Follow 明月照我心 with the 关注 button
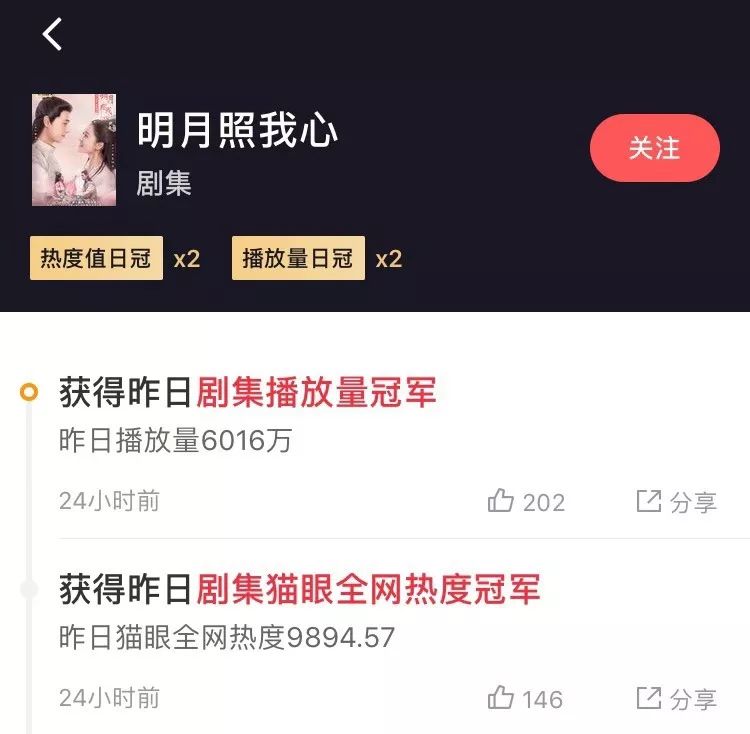This screenshot has height=734, width=750. (654, 148)
